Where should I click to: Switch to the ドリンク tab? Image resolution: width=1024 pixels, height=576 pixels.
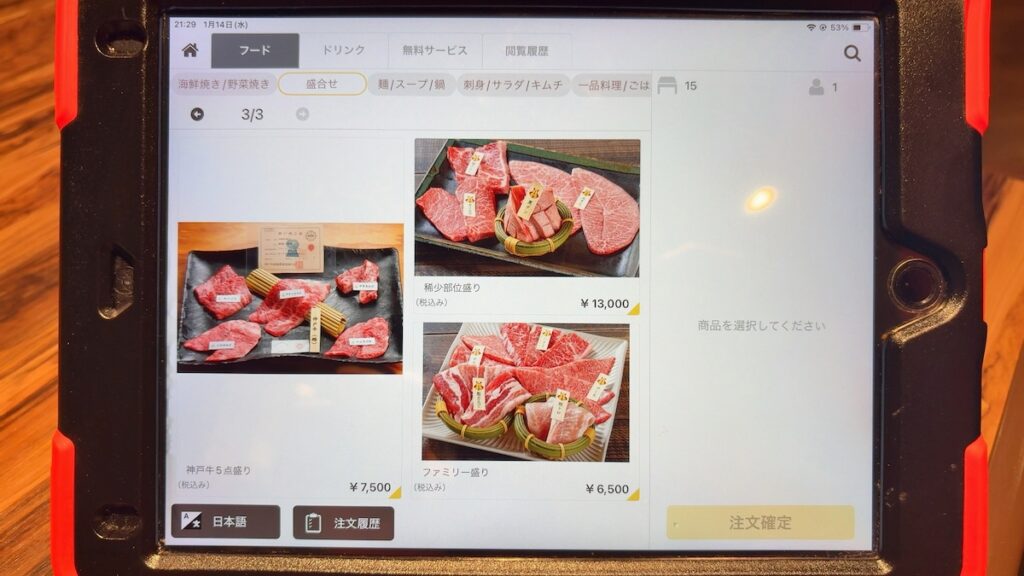tap(343, 50)
